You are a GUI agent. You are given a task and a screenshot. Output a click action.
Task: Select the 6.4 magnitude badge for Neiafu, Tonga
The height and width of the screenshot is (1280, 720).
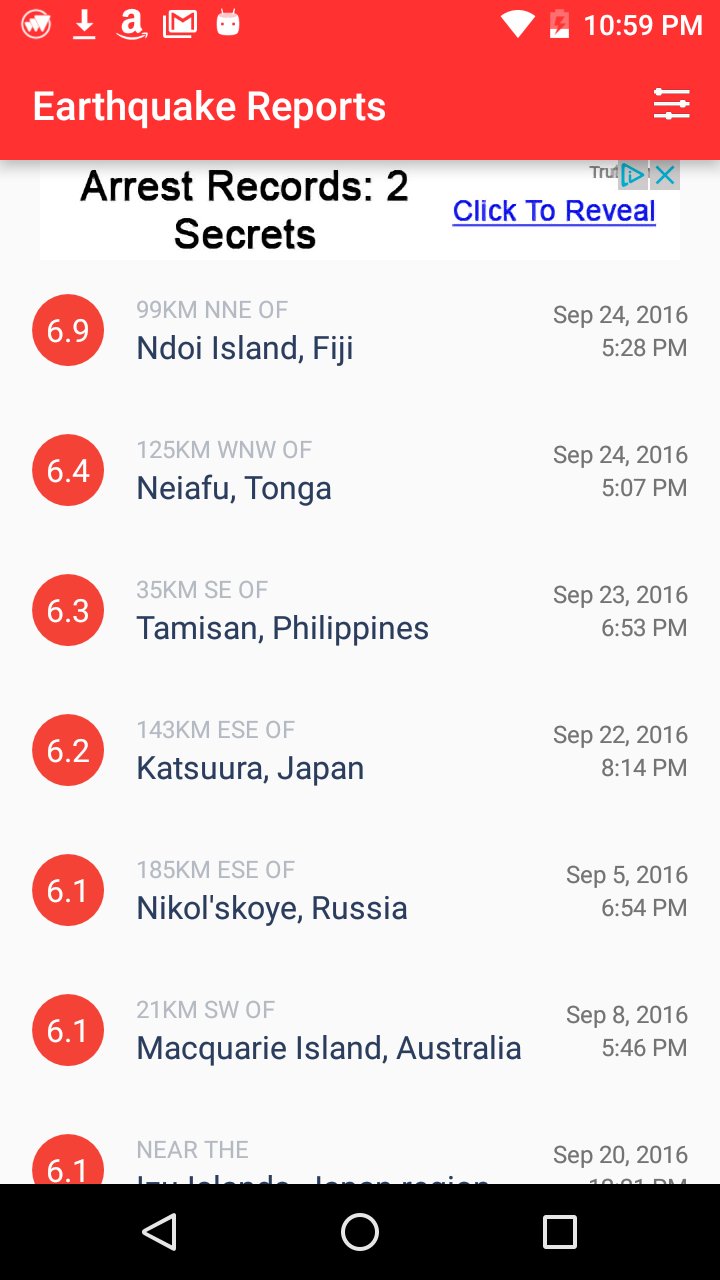[68, 470]
